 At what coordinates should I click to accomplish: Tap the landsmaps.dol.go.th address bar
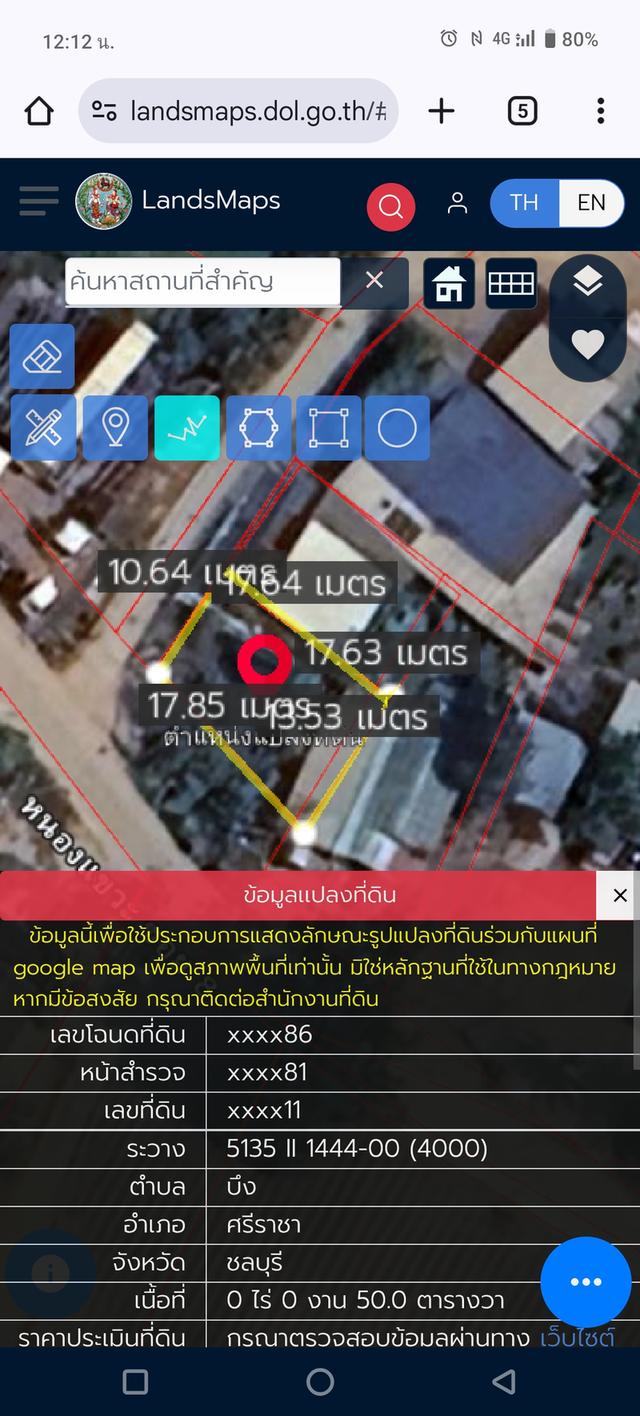(x=240, y=111)
